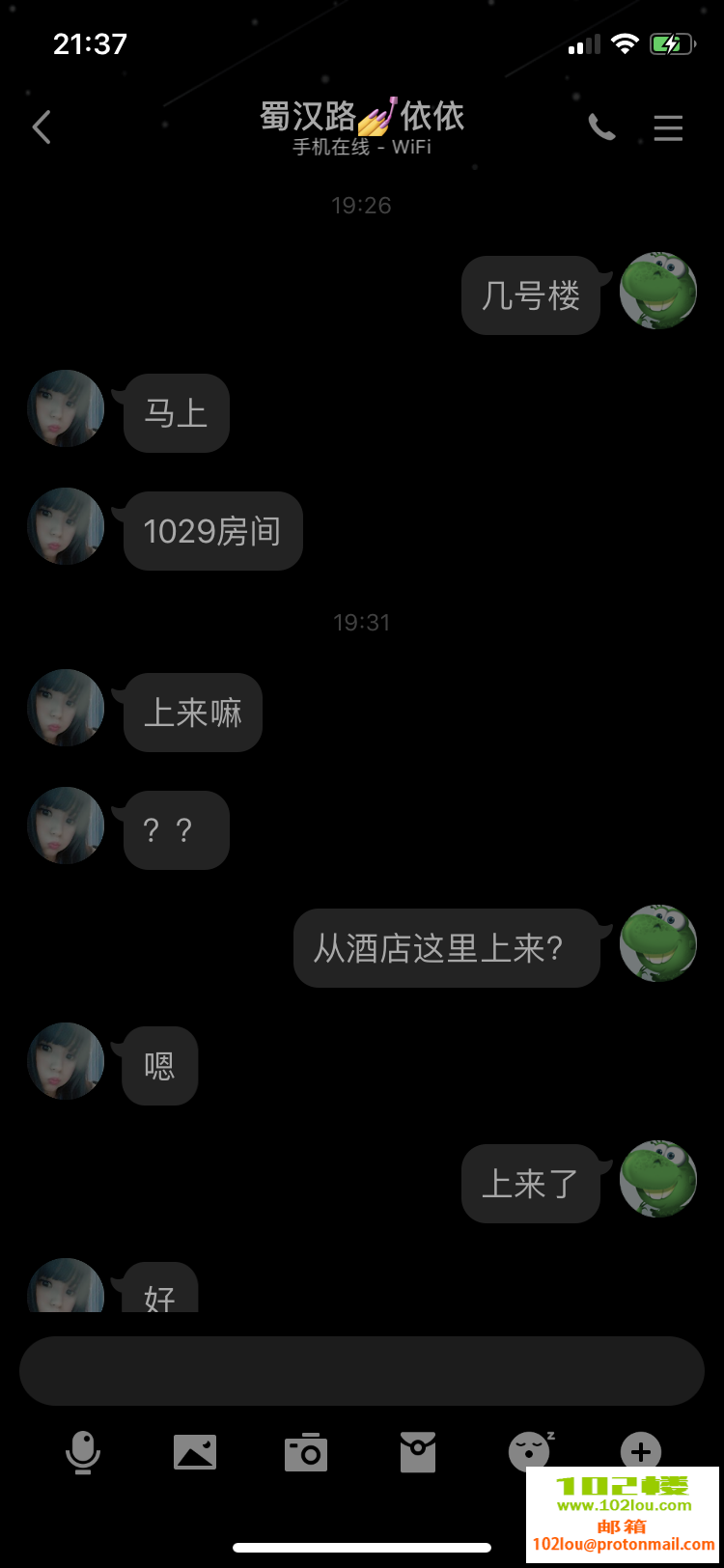Open the red packet icon
This screenshot has height=1568, width=724.
coord(417,1452)
